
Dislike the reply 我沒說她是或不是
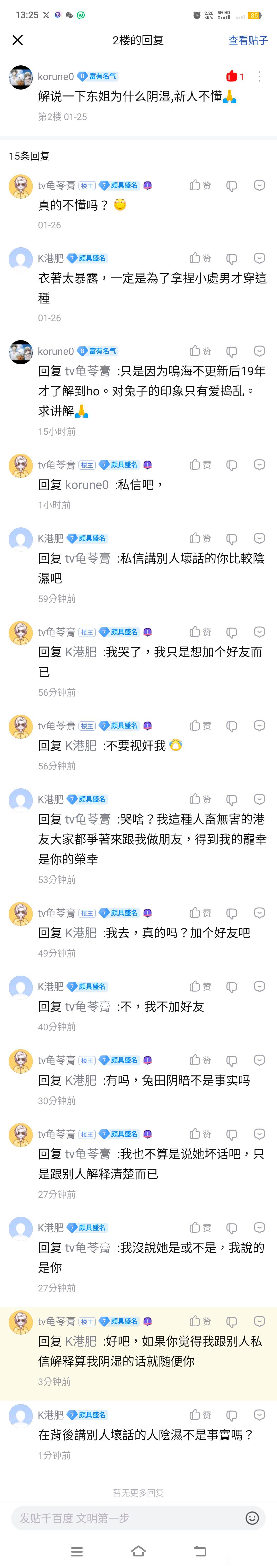pyautogui.click(x=231, y=1228)
